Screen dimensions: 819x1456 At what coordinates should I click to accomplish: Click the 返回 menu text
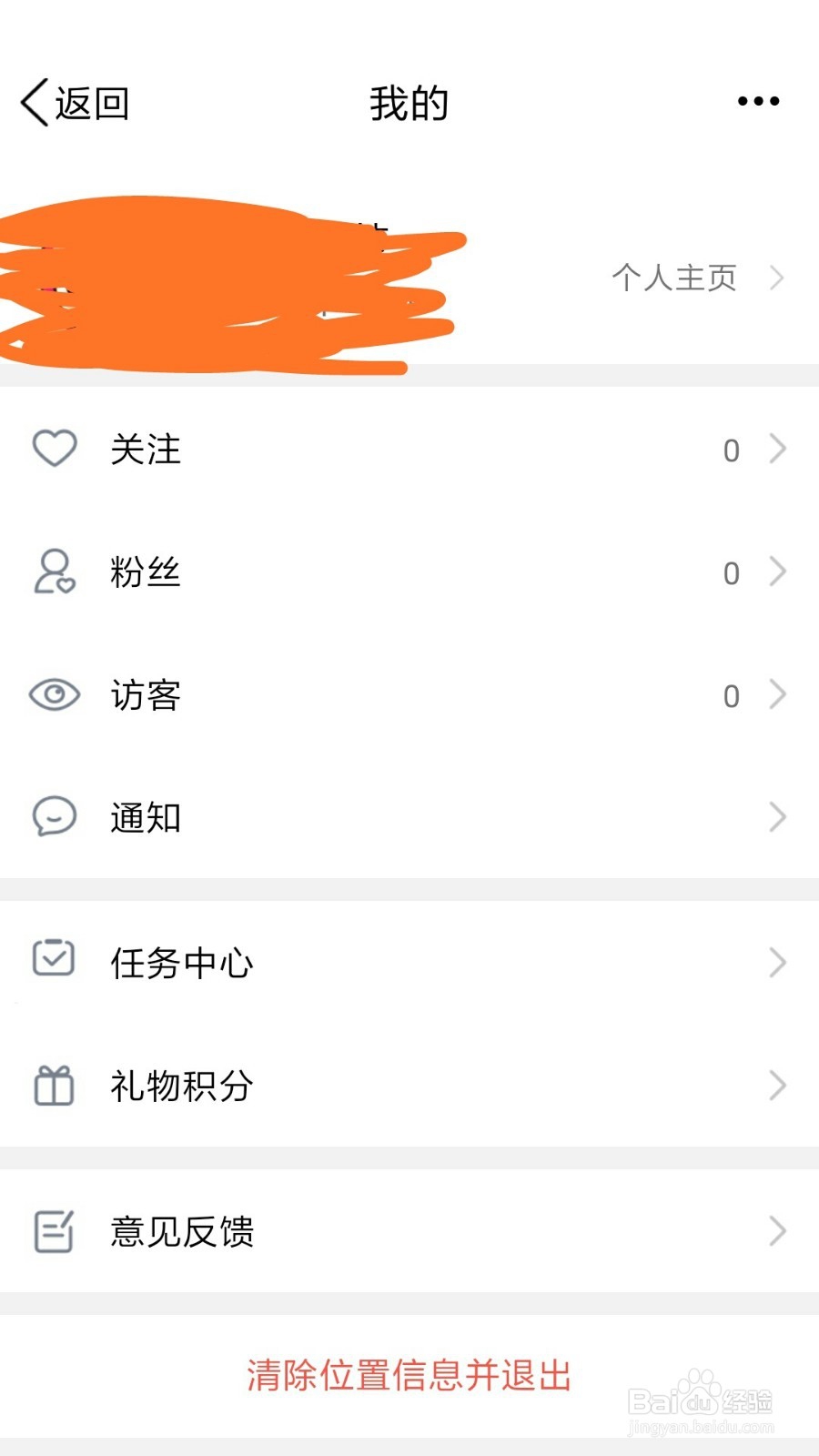click(88, 103)
